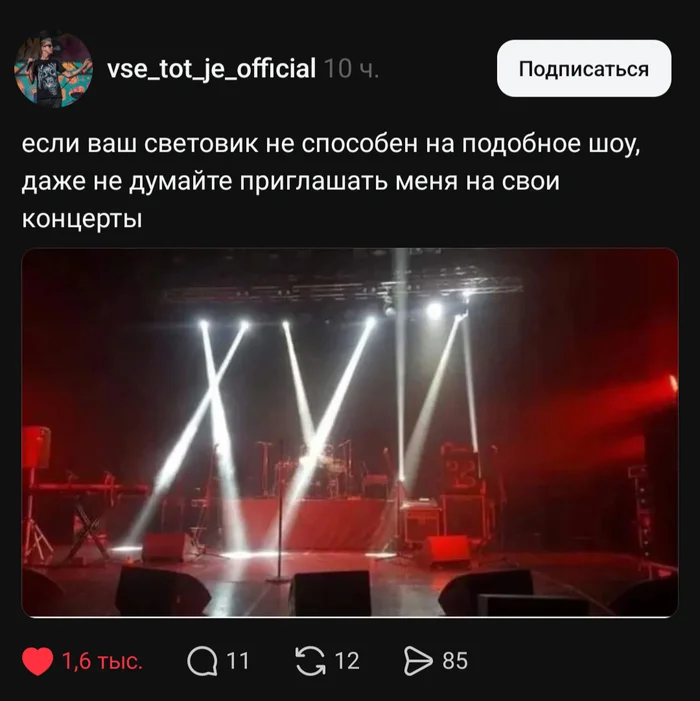Open vse_tot_je_official profile avatar
The width and height of the screenshot is (700, 701).
(53, 69)
